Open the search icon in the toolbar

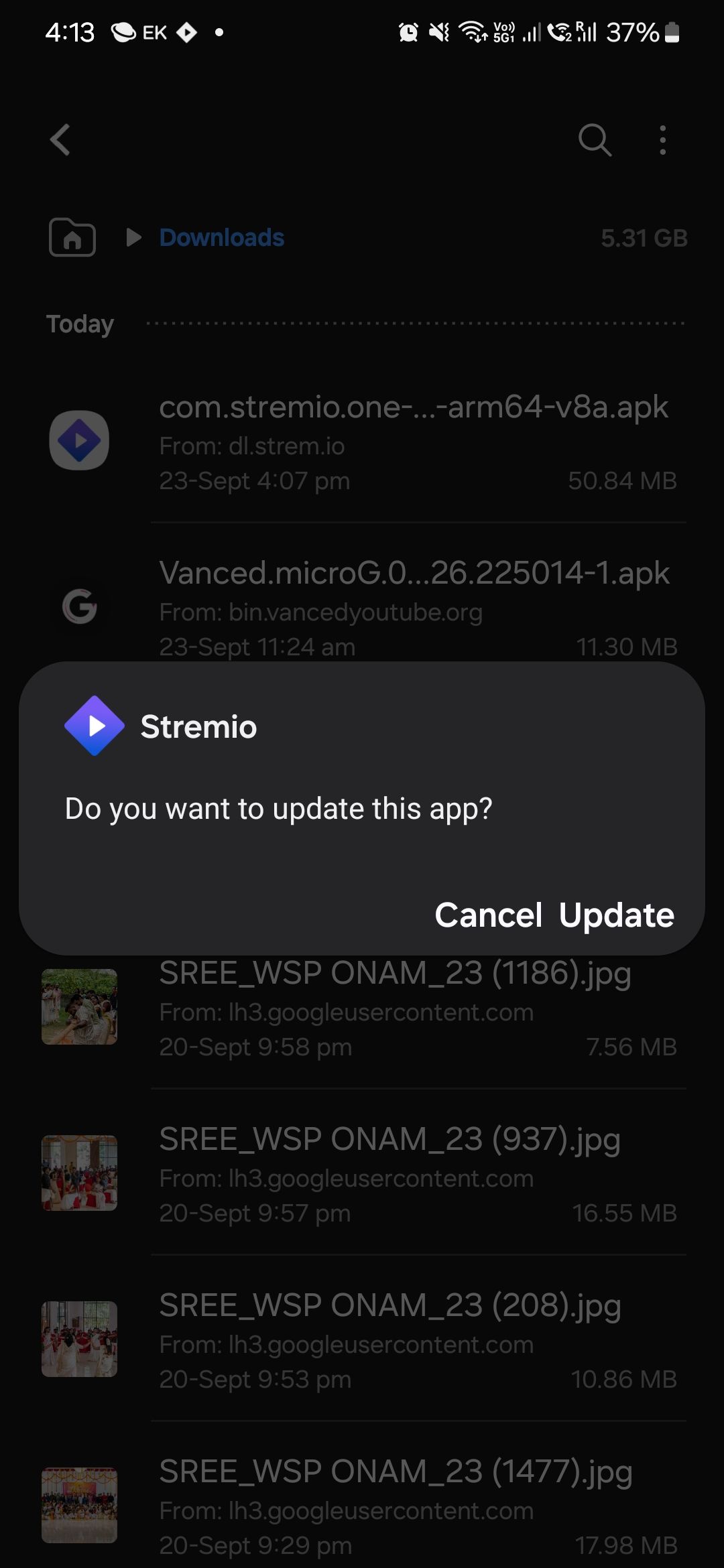pyautogui.click(x=594, y=140)
